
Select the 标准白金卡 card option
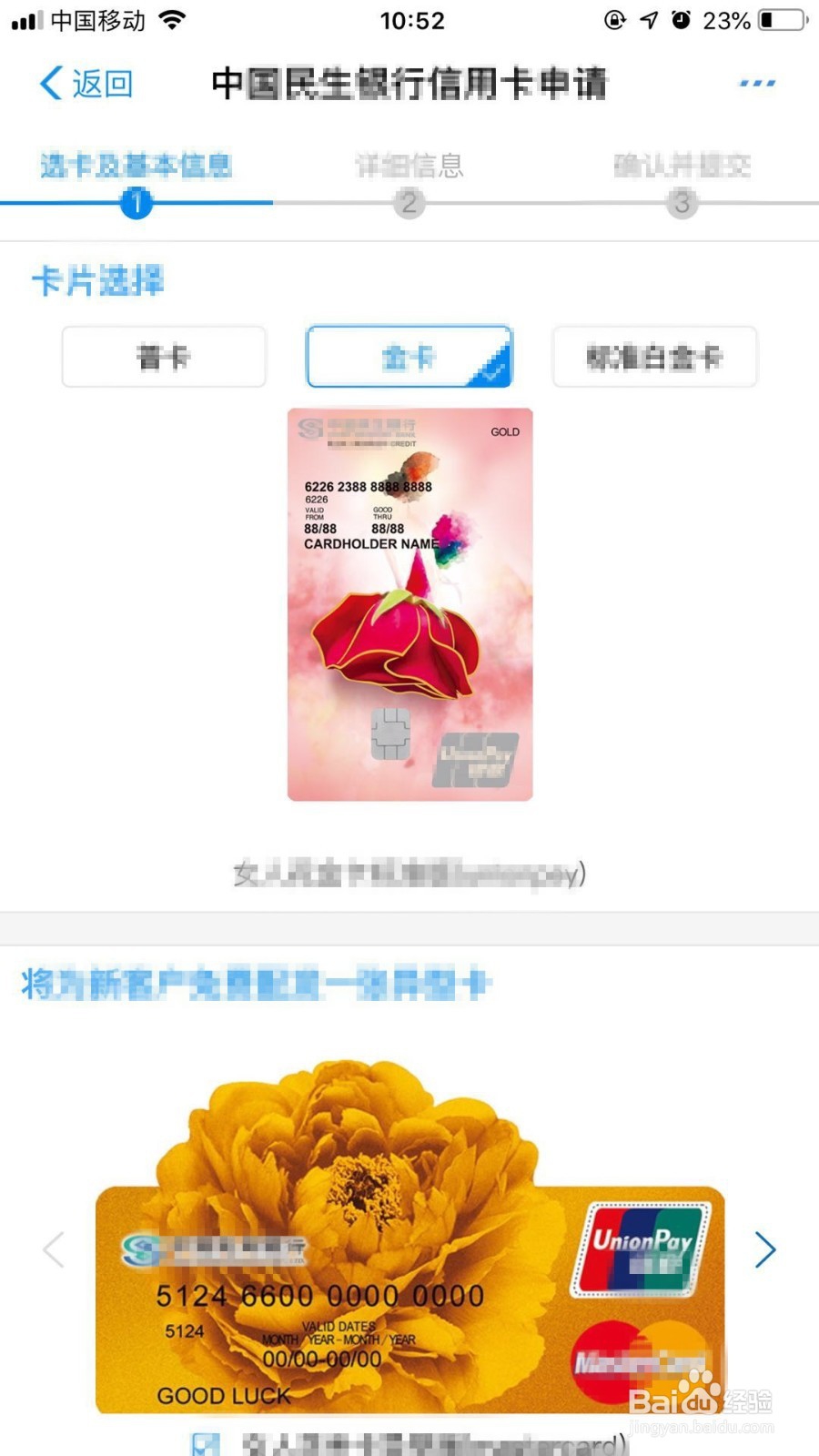654,357
